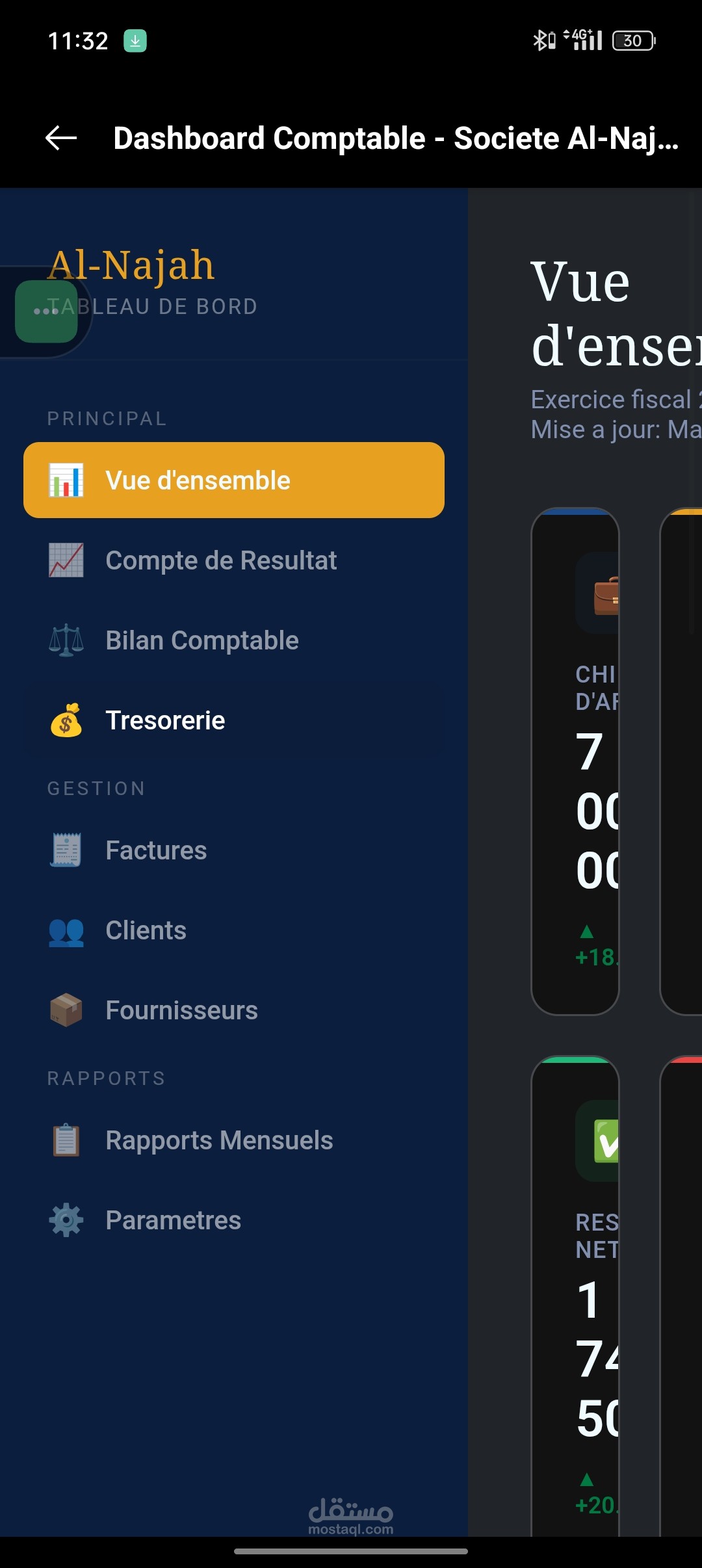Open Bilan Comptable via the scales icon

click(66, 640)
